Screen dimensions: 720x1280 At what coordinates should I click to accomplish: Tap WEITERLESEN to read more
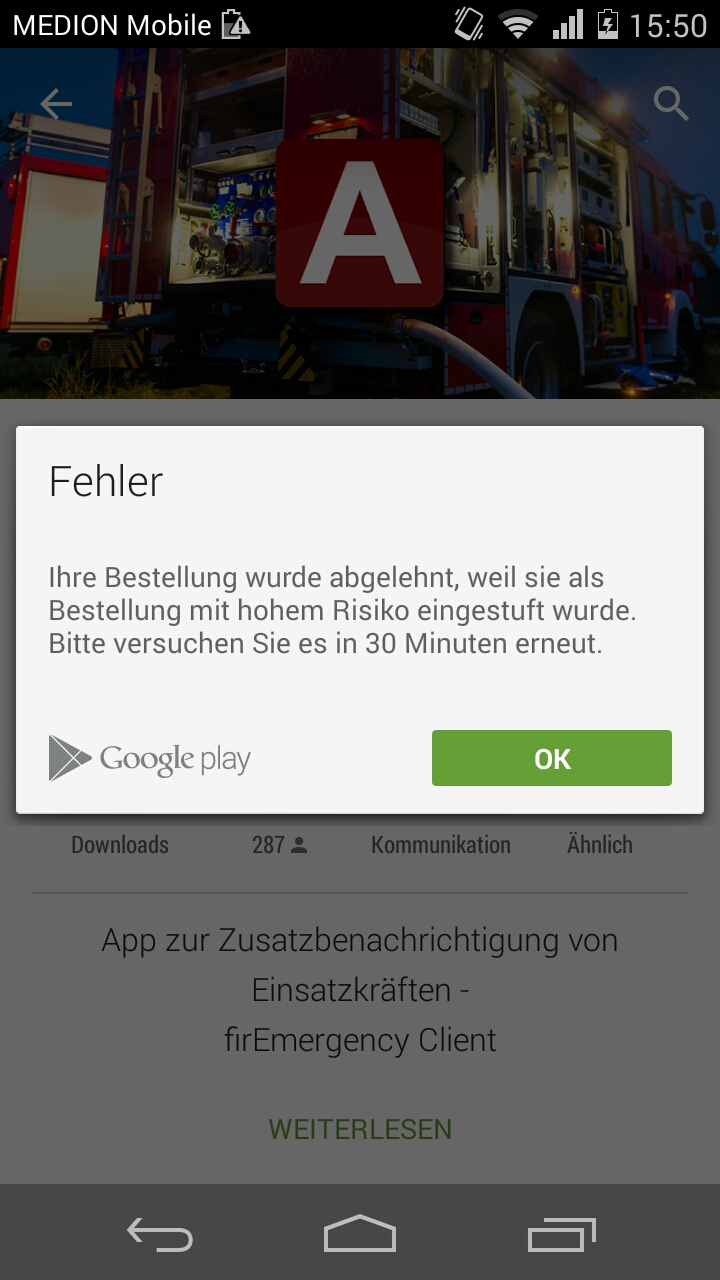coord(360,1129)
